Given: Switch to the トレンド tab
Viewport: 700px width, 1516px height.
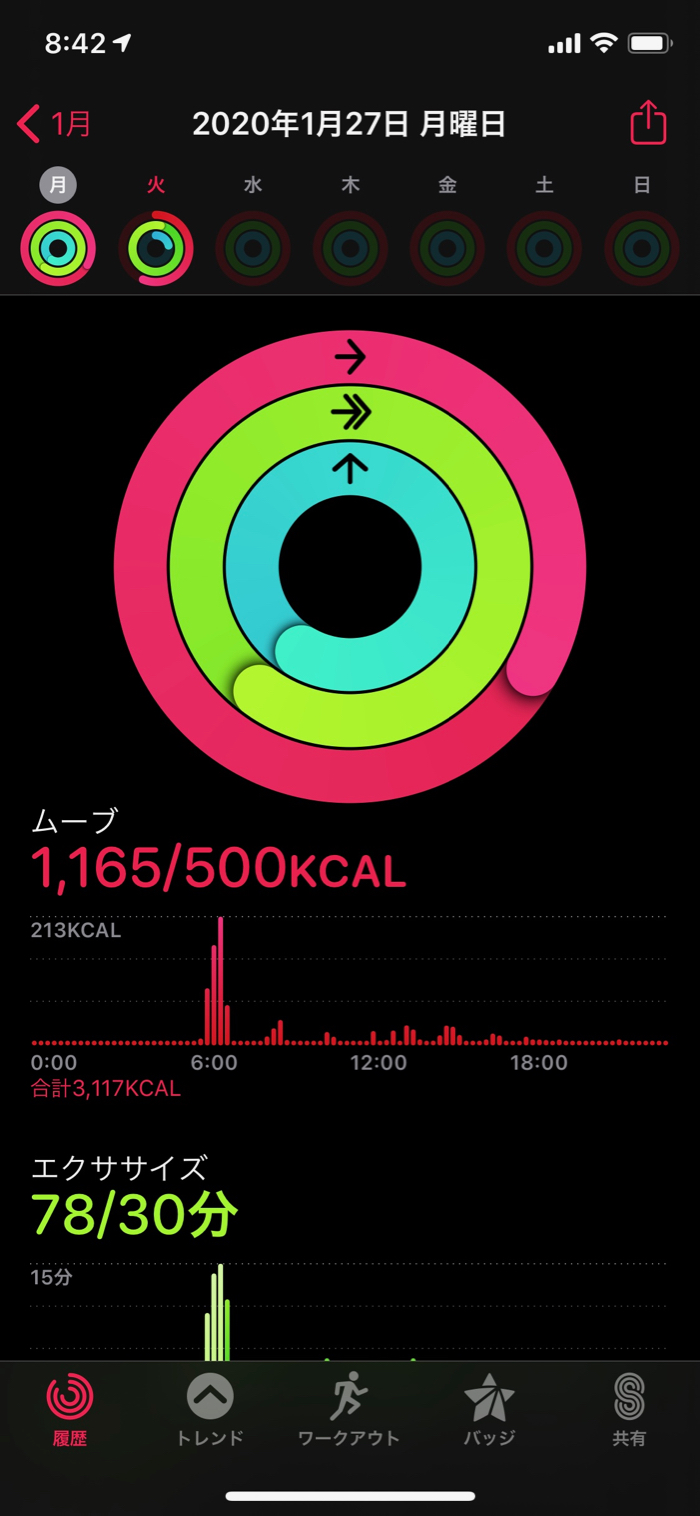Looking at the screenshot, I should coord(210,1408).
